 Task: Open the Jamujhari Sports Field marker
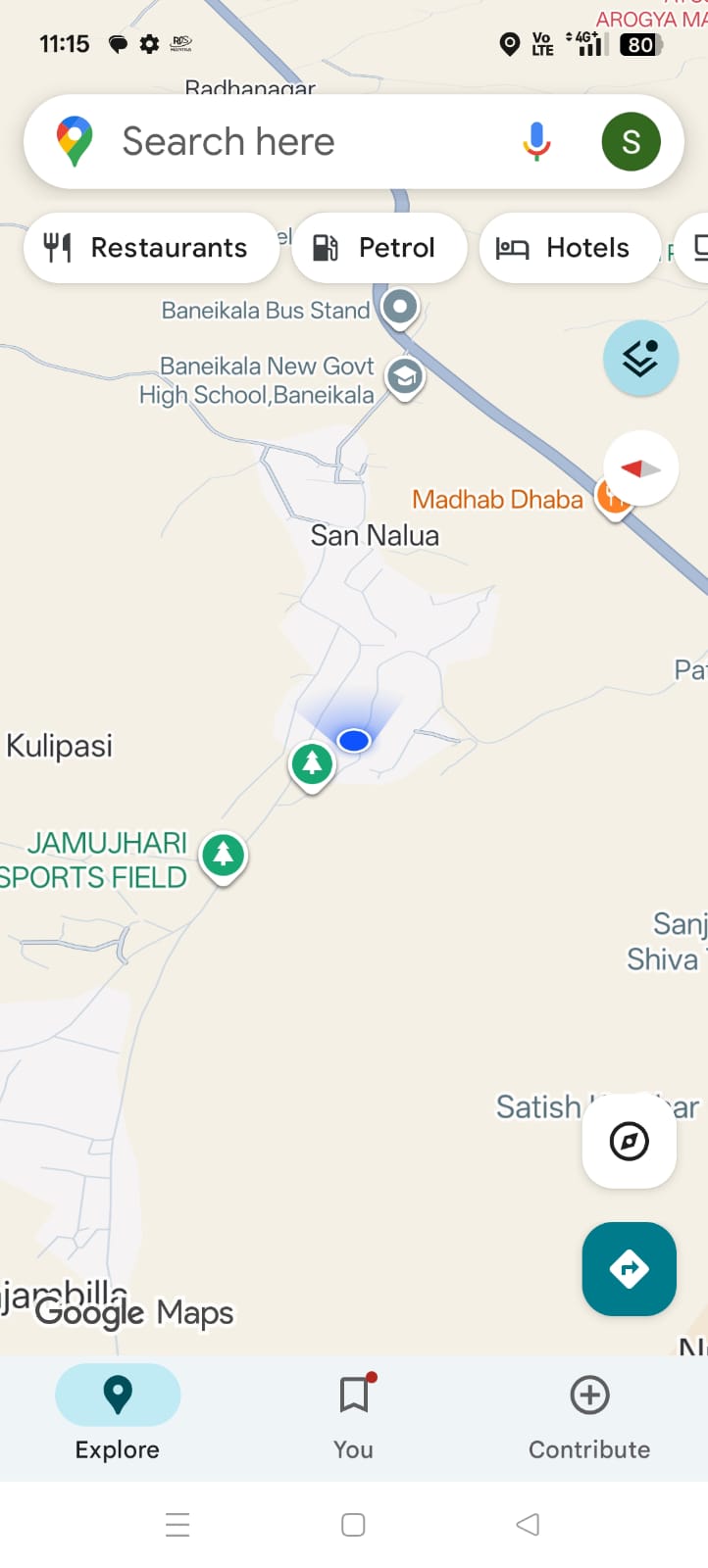tap(224, 856)
